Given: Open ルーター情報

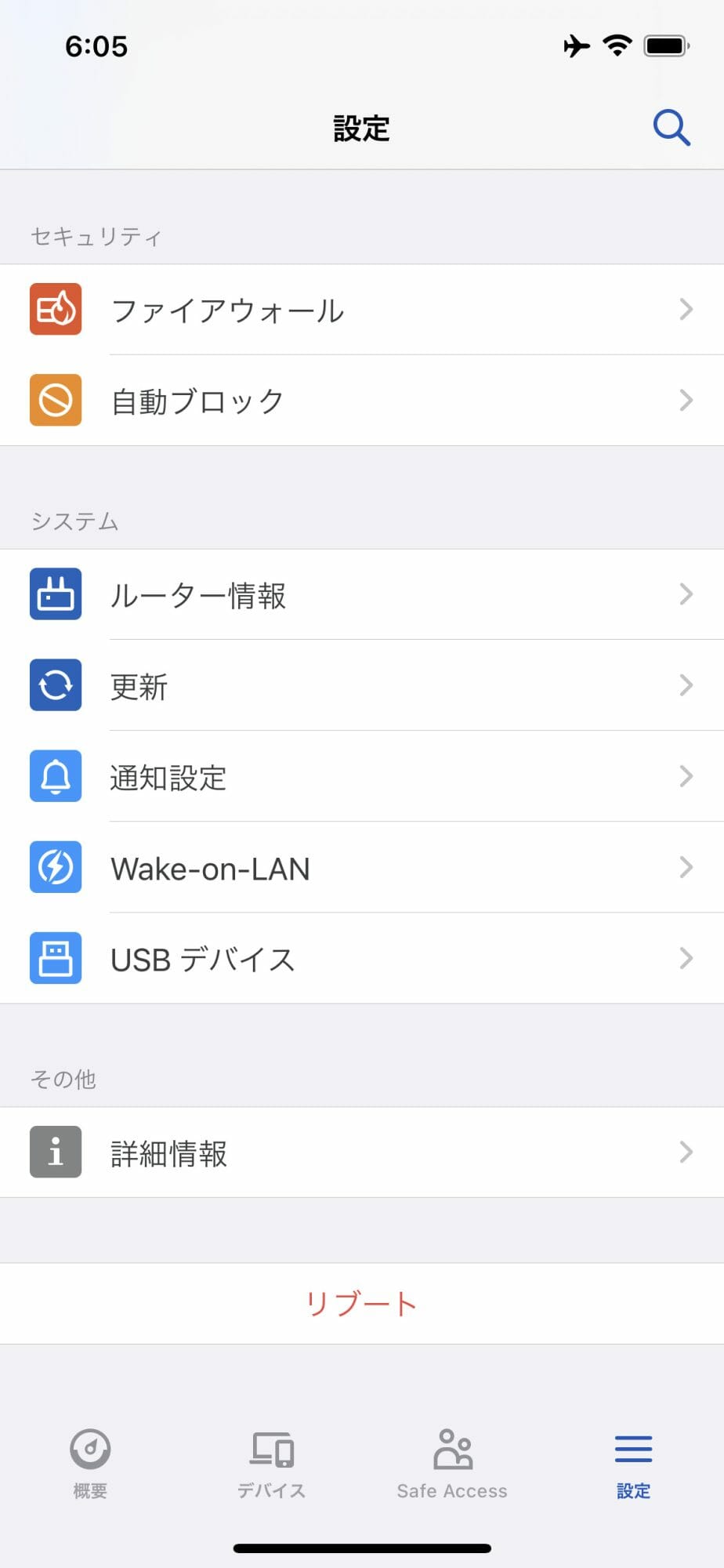Looking at the screenshot, I should (362, 594).
